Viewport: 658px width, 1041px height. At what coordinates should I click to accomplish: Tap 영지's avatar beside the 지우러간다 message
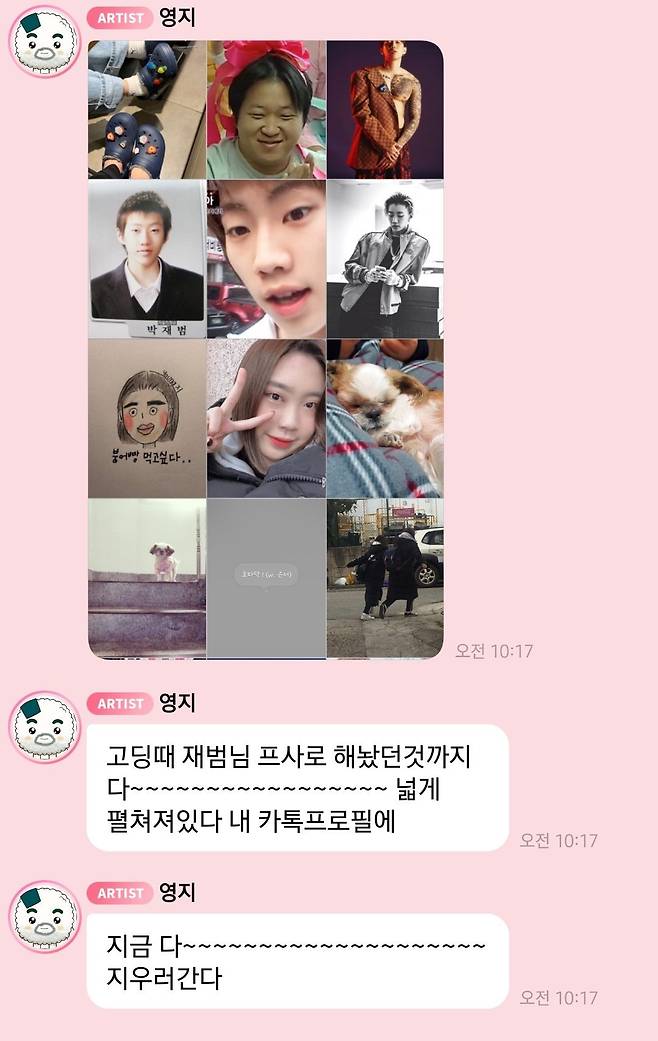[43, 917]
